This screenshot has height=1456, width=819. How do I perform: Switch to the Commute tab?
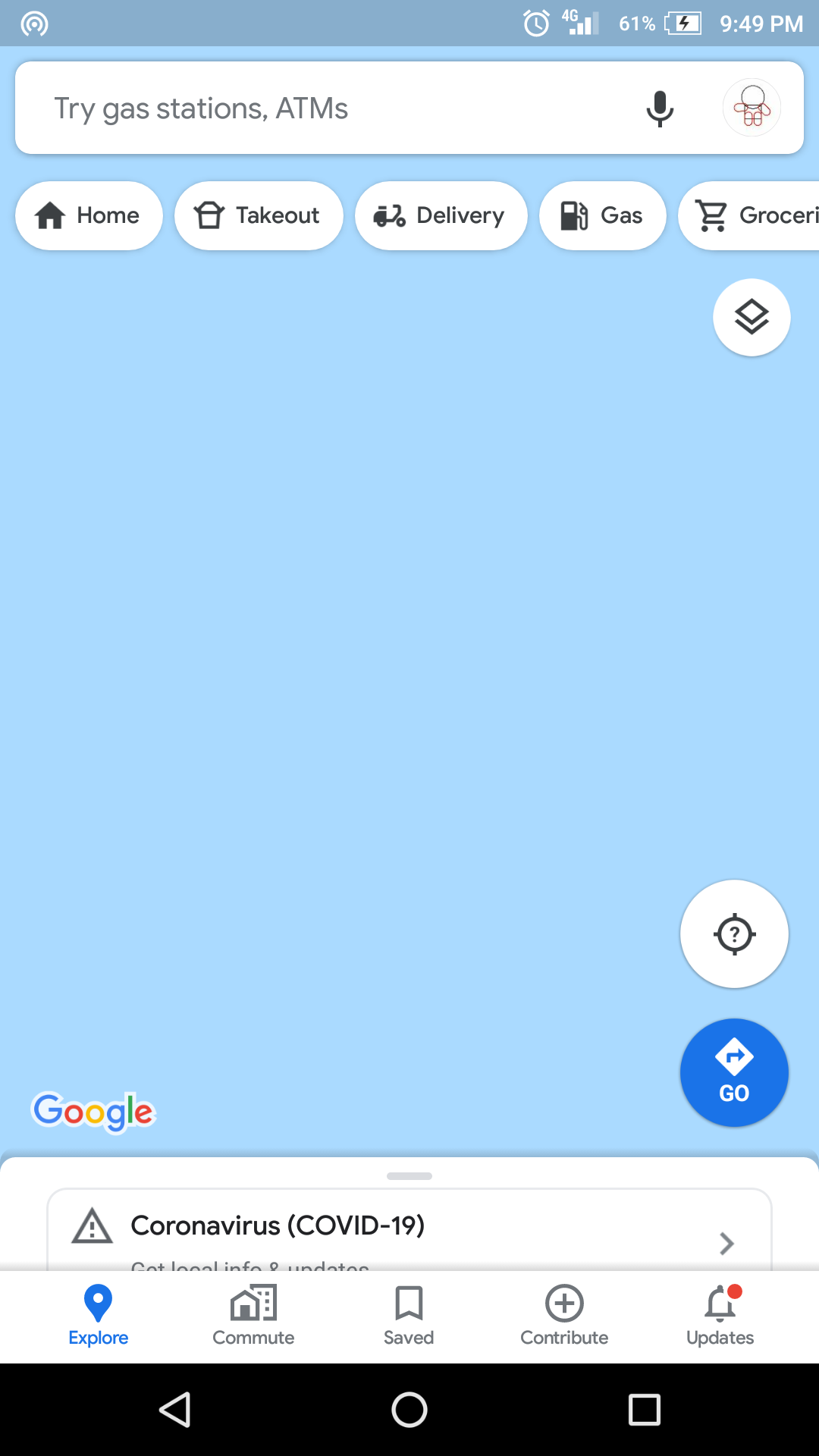pyautogui.click(x=253, y=1316)
